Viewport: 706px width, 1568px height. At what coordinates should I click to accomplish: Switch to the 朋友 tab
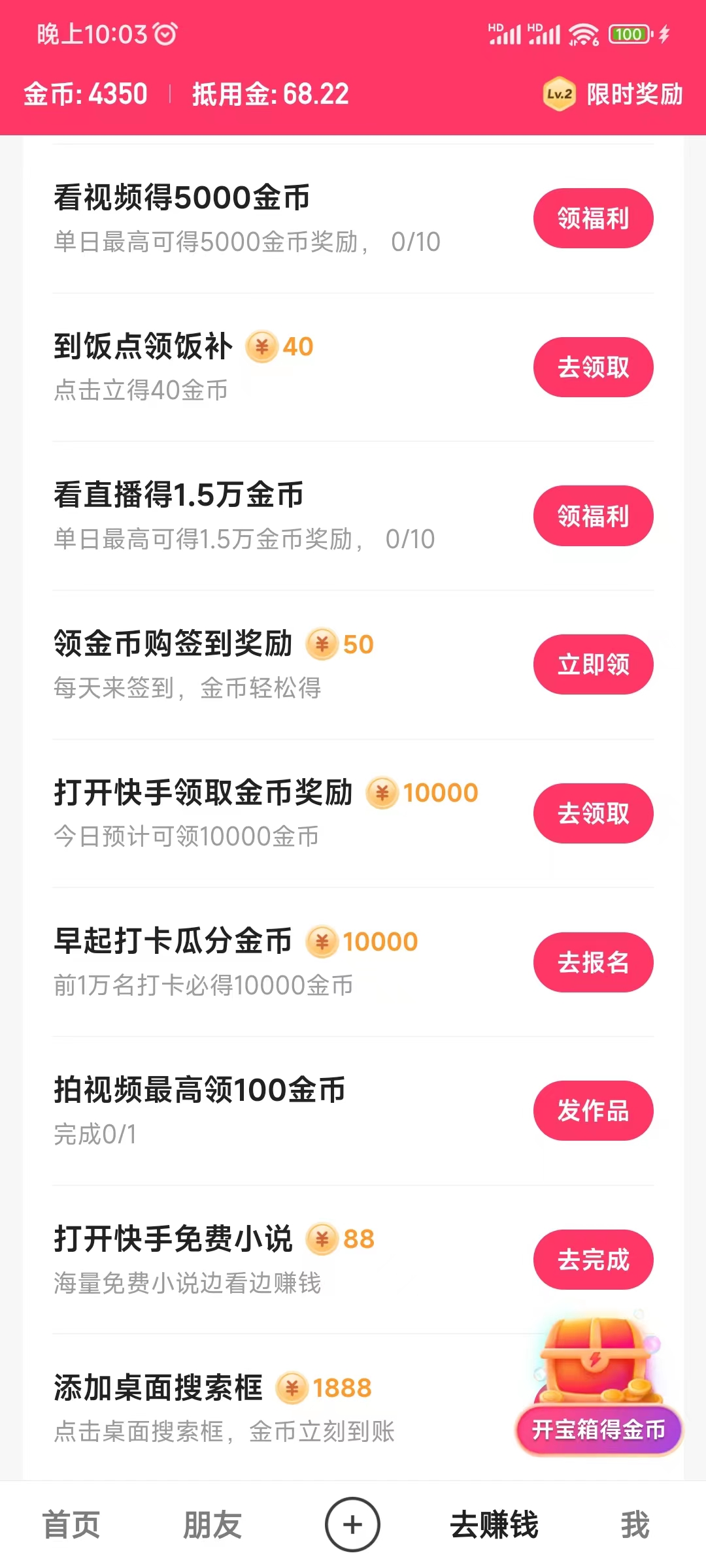212,1522
